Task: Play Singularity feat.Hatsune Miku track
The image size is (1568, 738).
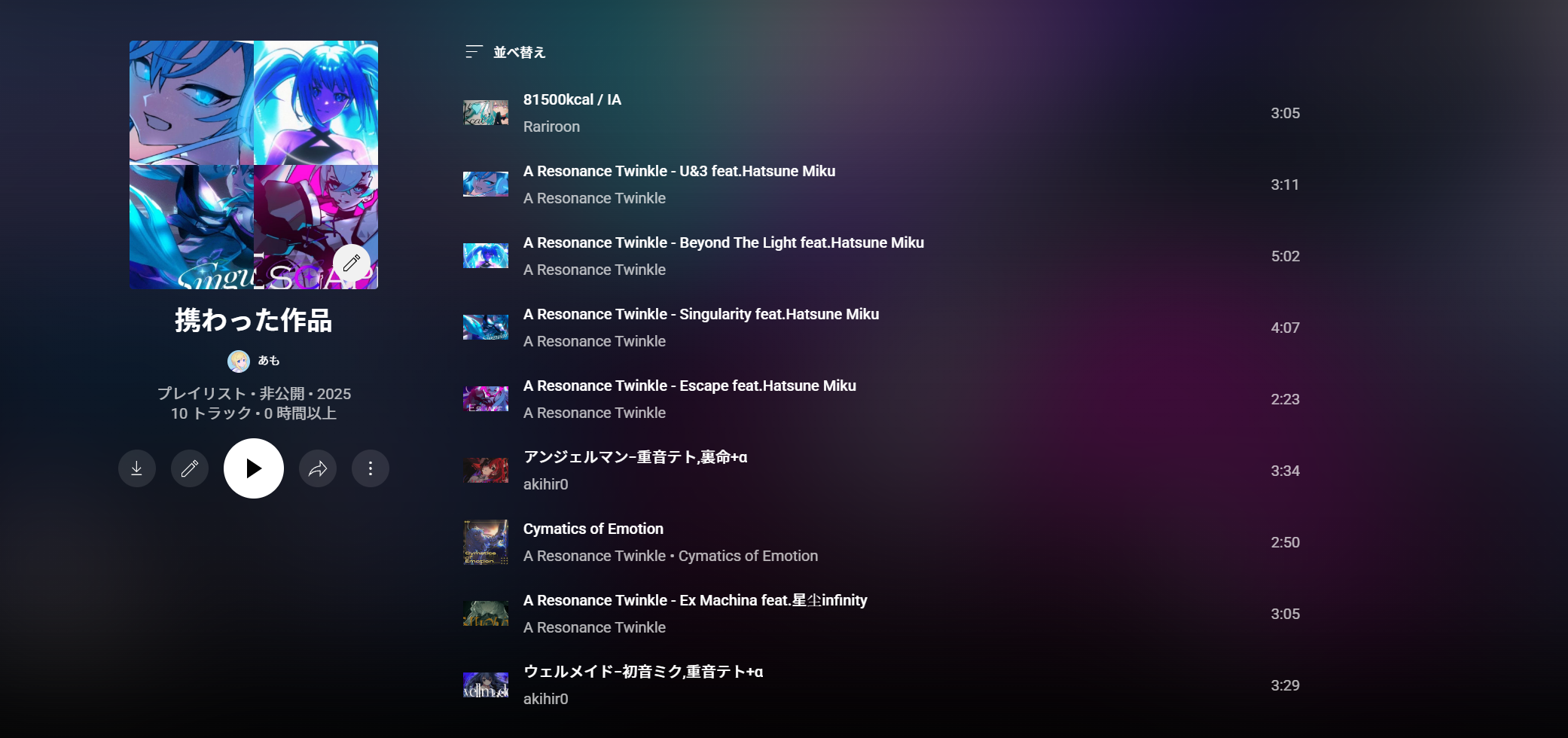Action: point(486,328)
